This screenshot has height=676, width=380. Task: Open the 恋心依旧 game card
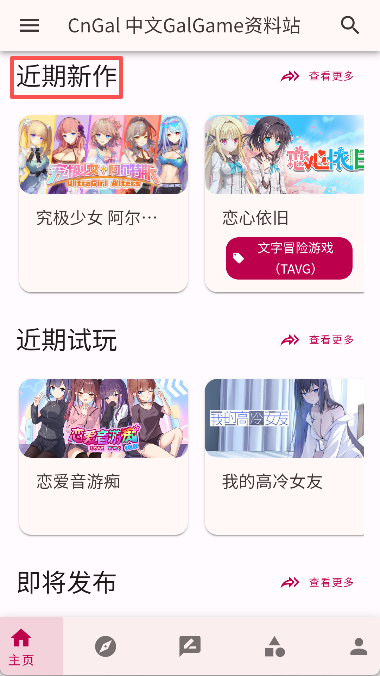pos(285,203)
